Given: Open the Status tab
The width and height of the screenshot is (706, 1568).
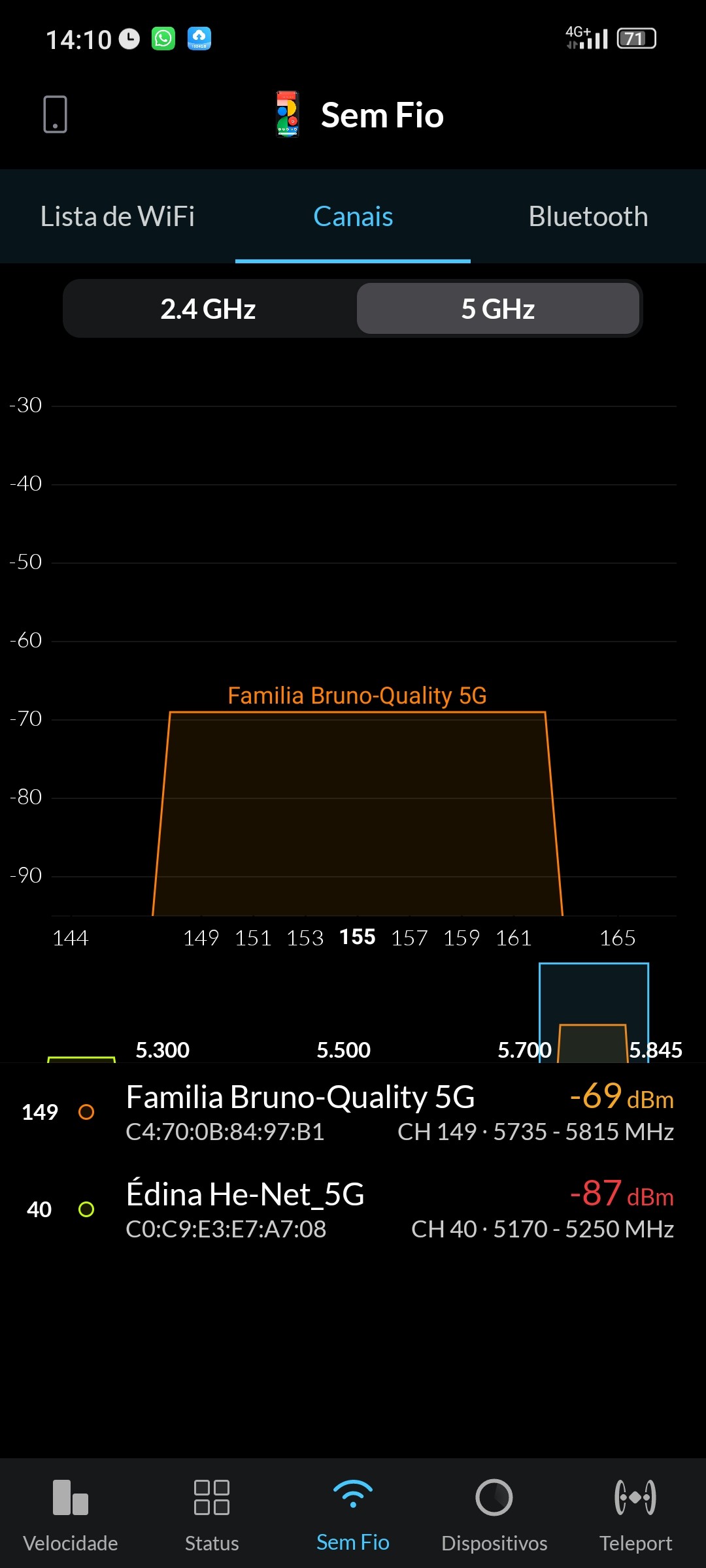Looking at the screenshot, I should click(212, 1512).
